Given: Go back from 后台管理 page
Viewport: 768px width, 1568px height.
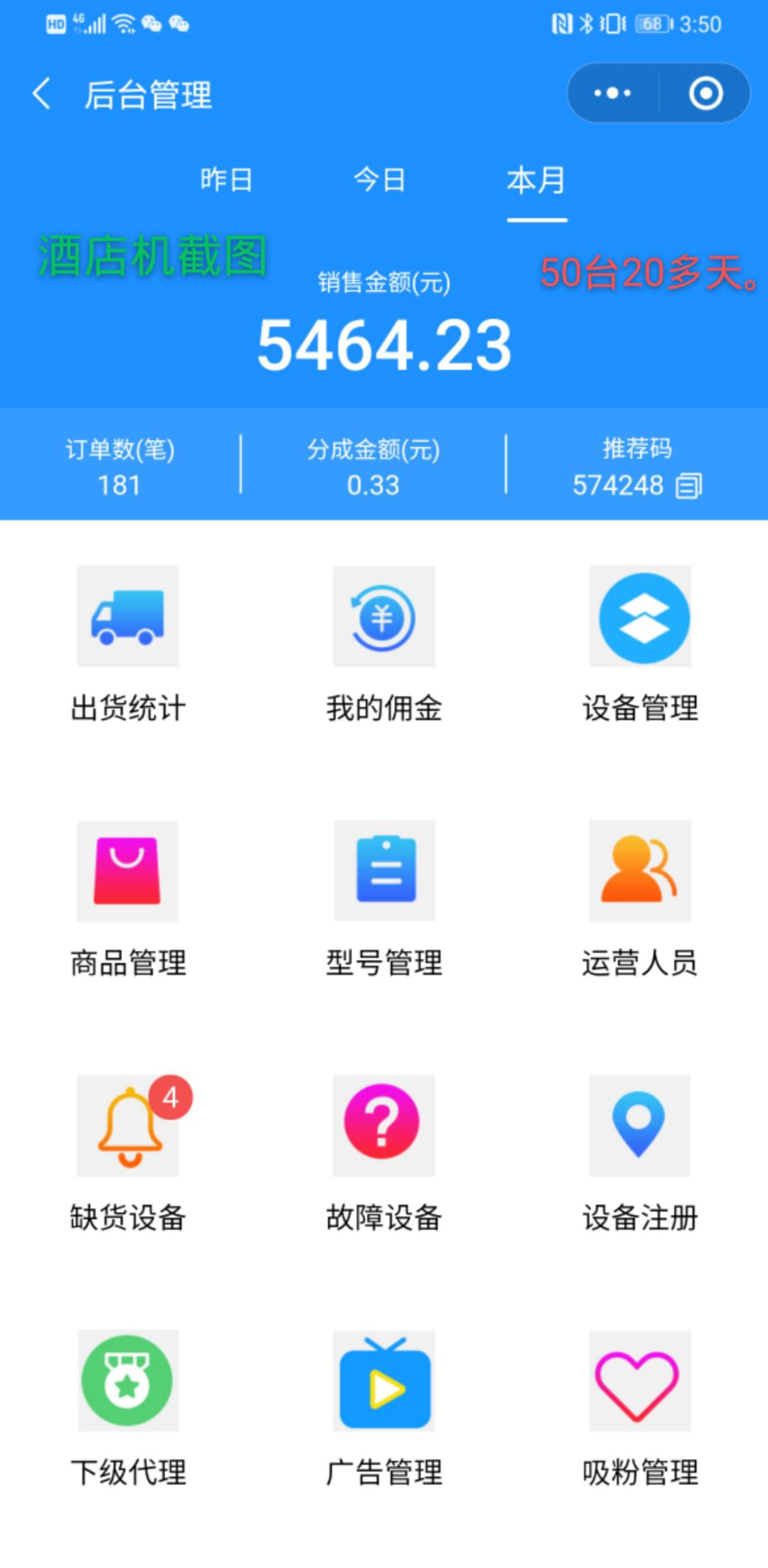Looking at the screenshot, I should (x=42, y=93).
